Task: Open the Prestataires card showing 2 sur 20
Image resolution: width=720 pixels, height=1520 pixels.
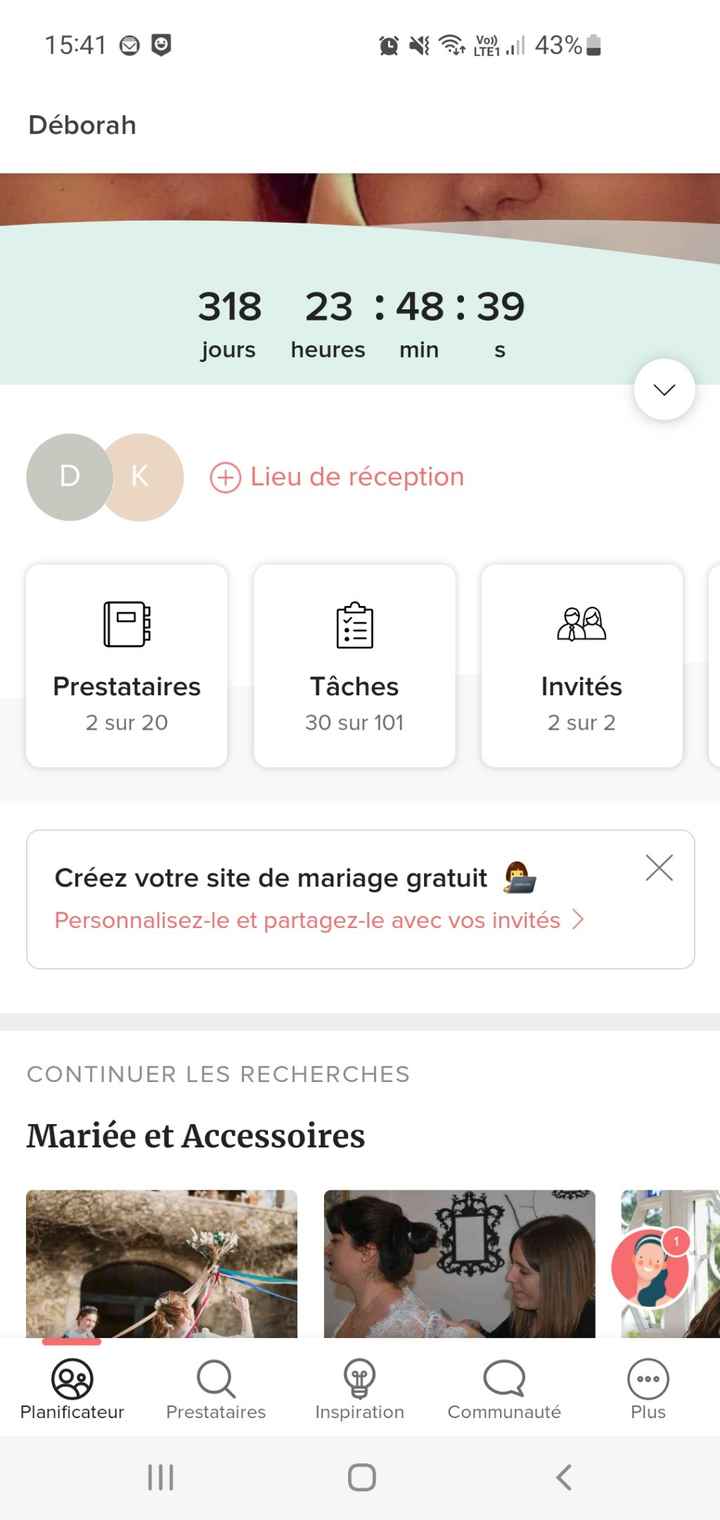Action: point(127,666)
